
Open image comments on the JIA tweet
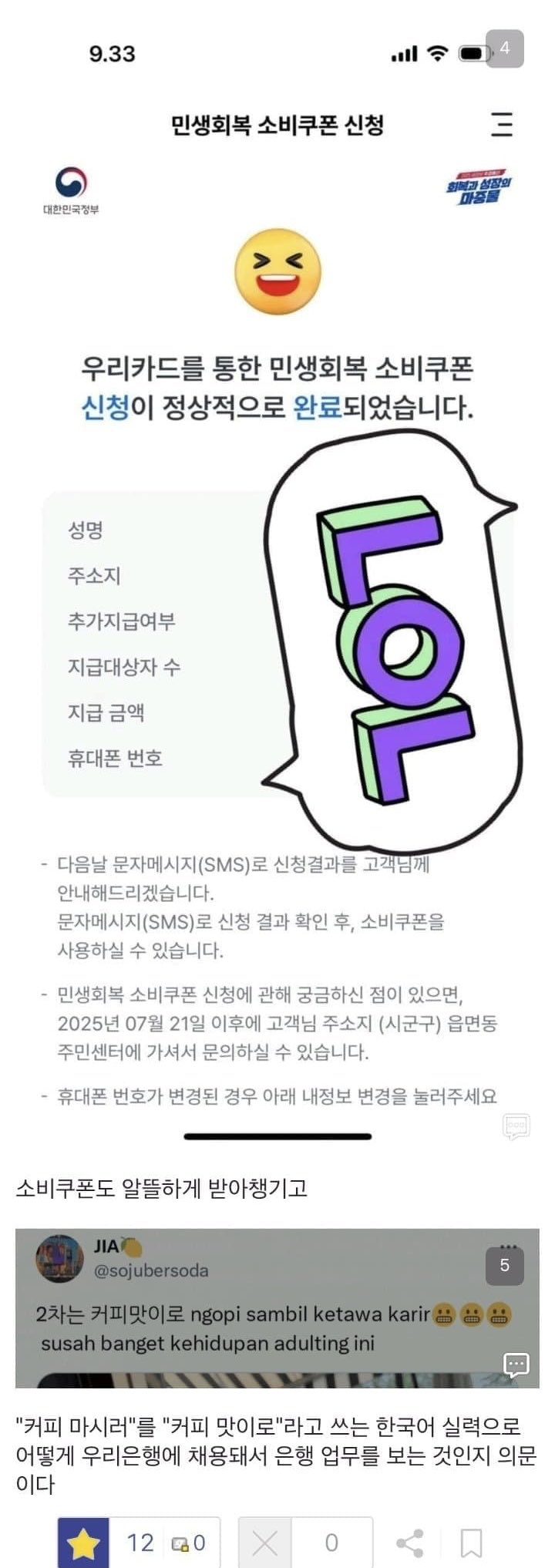[516, 1364]
